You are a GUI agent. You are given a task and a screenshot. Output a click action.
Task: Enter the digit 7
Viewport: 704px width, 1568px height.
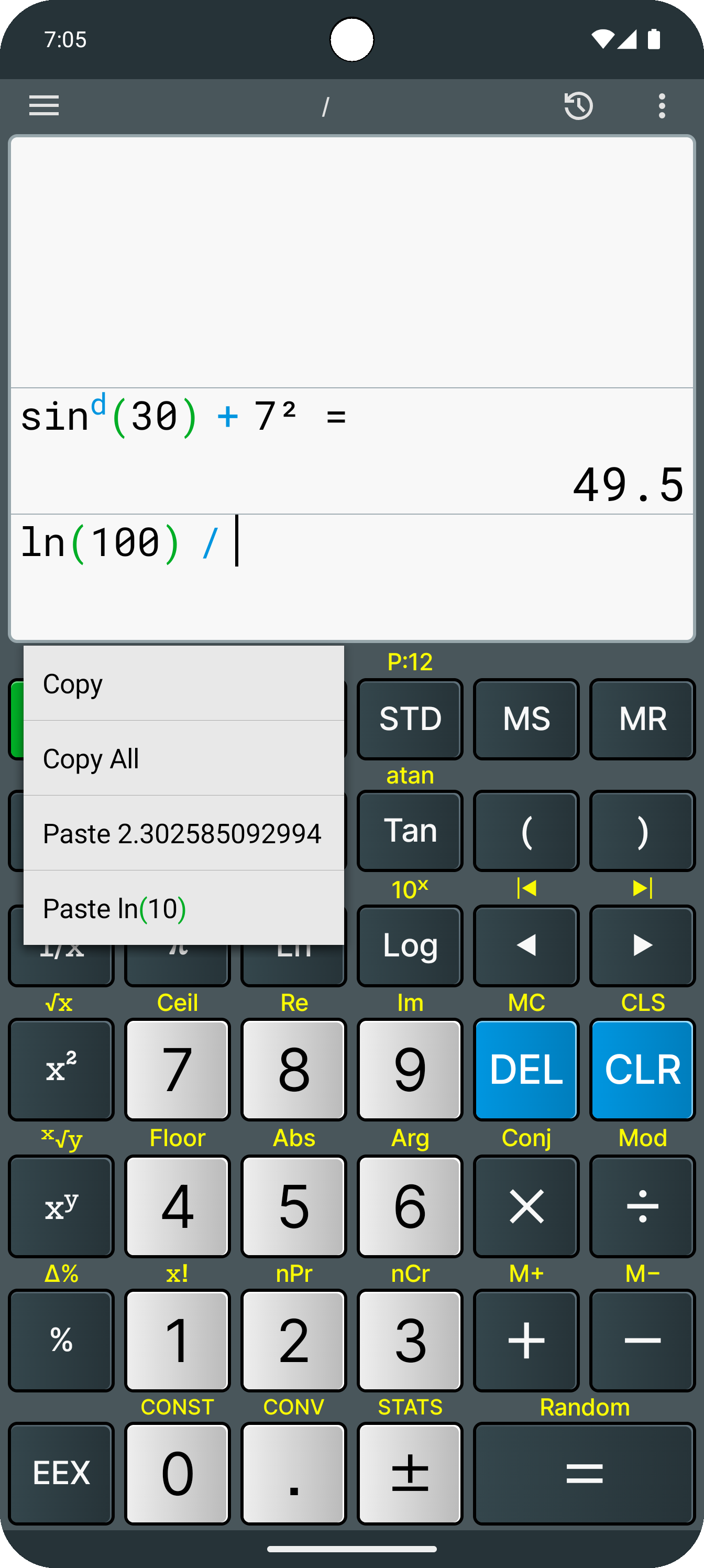tap(177, 1070)
